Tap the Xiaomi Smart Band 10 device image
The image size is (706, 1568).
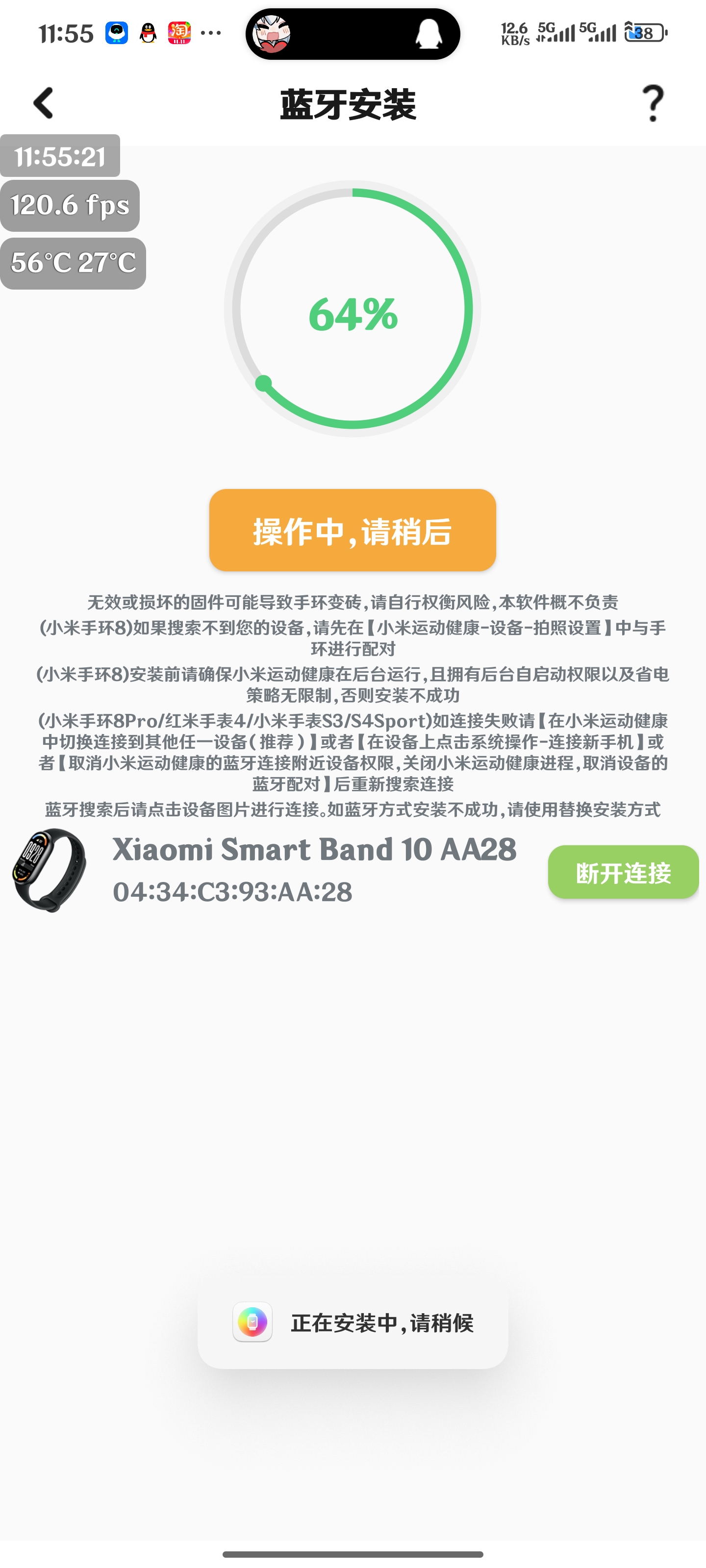[50, 870]
